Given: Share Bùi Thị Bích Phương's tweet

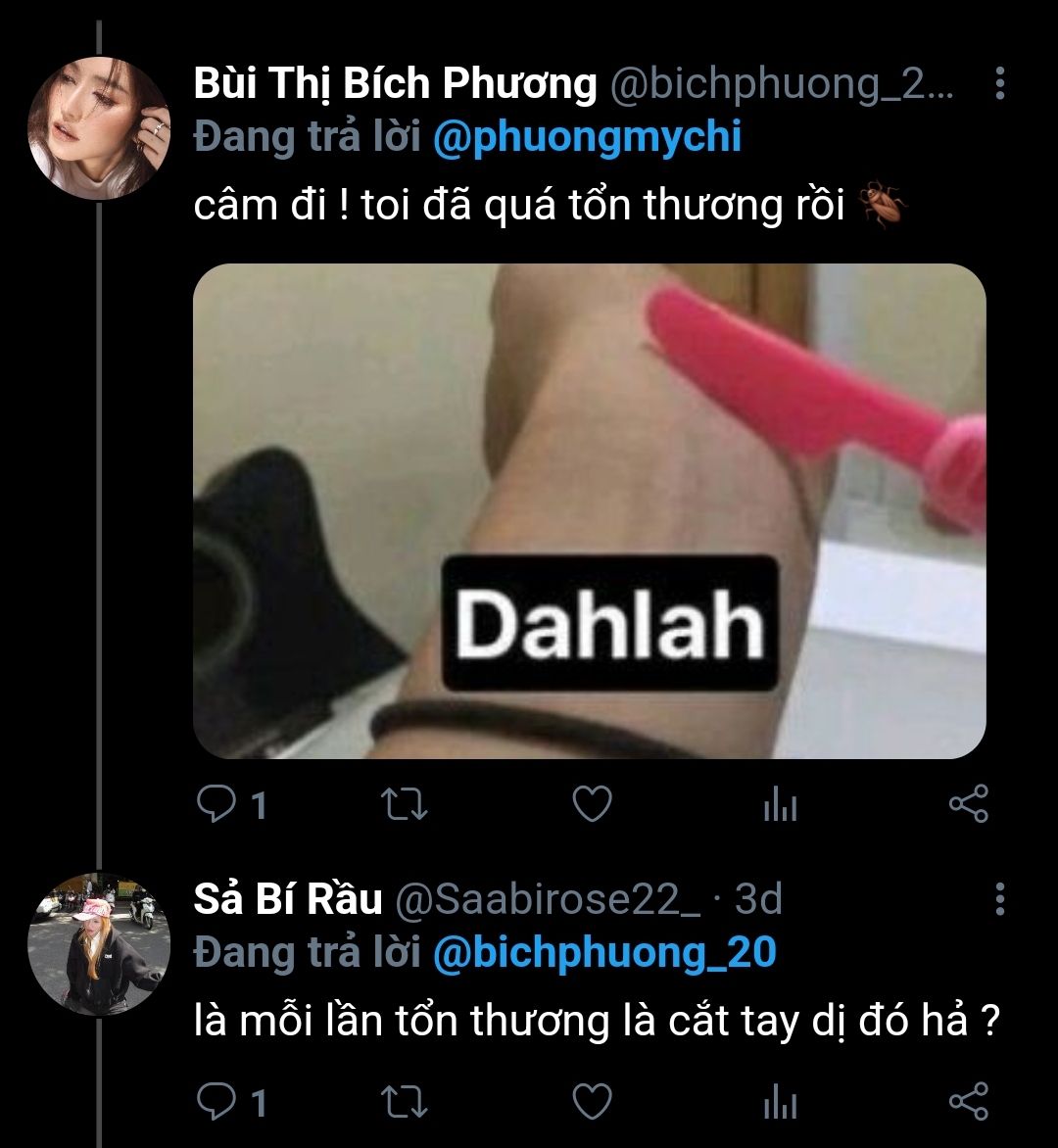Looking at the screenshot, I should pos(969,805).
